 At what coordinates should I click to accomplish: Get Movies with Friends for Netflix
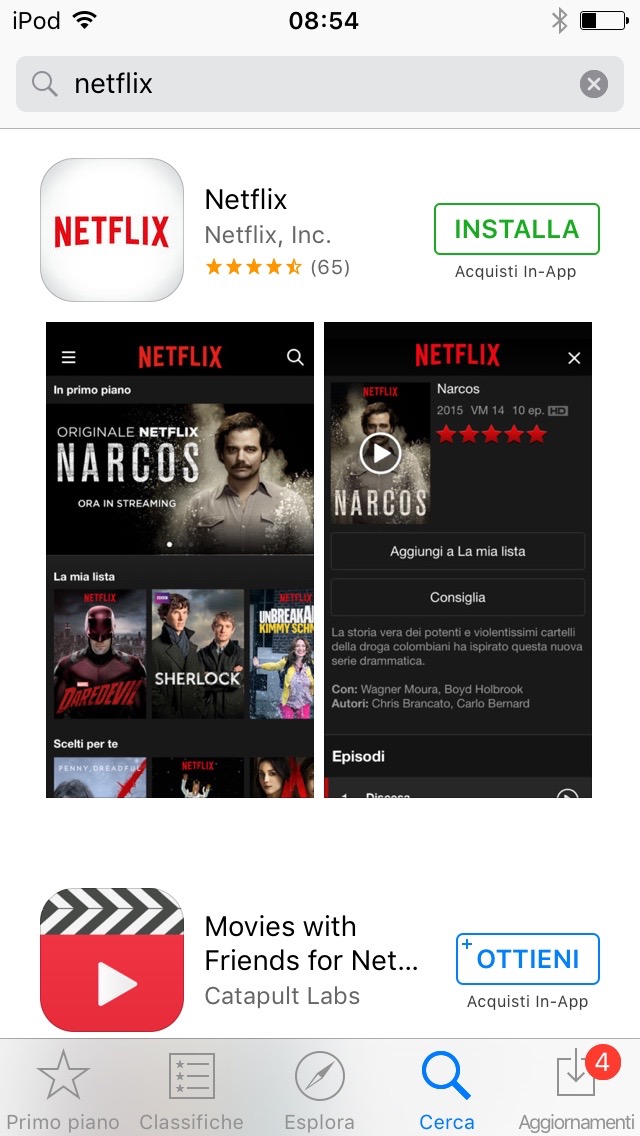click(x=527, y=959)
